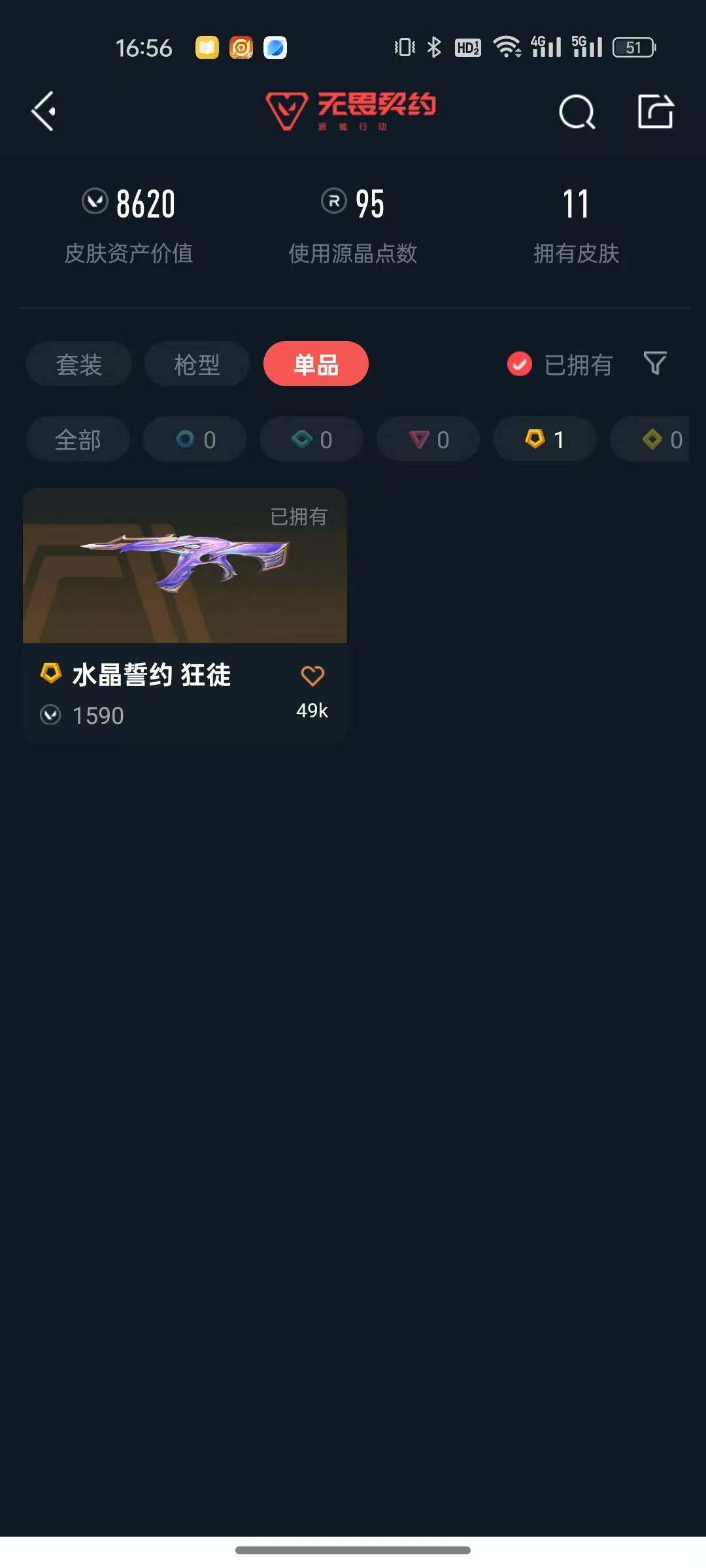Select the 单品 tab
706x1568 pixels.
[316, 364]
